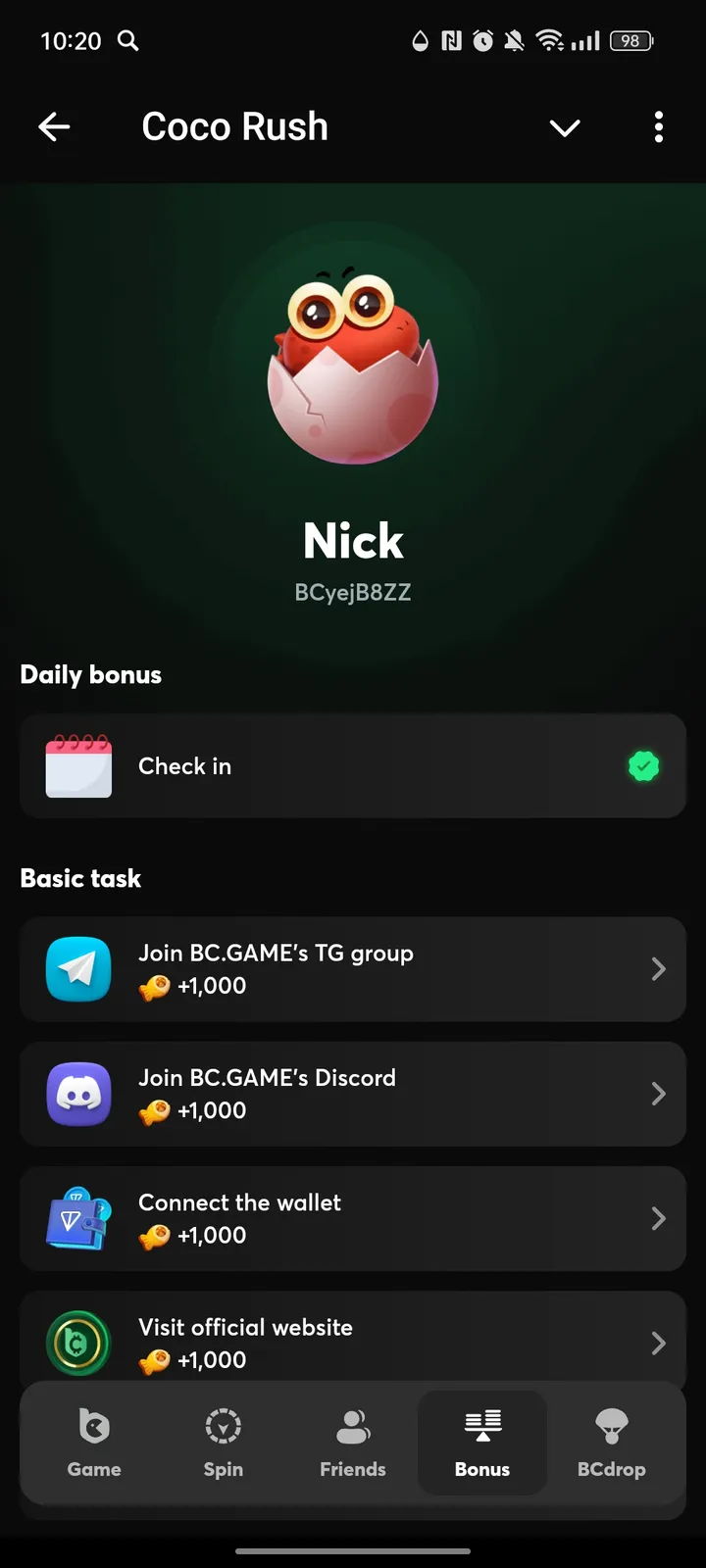
Task: Tap the calendar icon in the Check in row
Action: click(78, 766)
